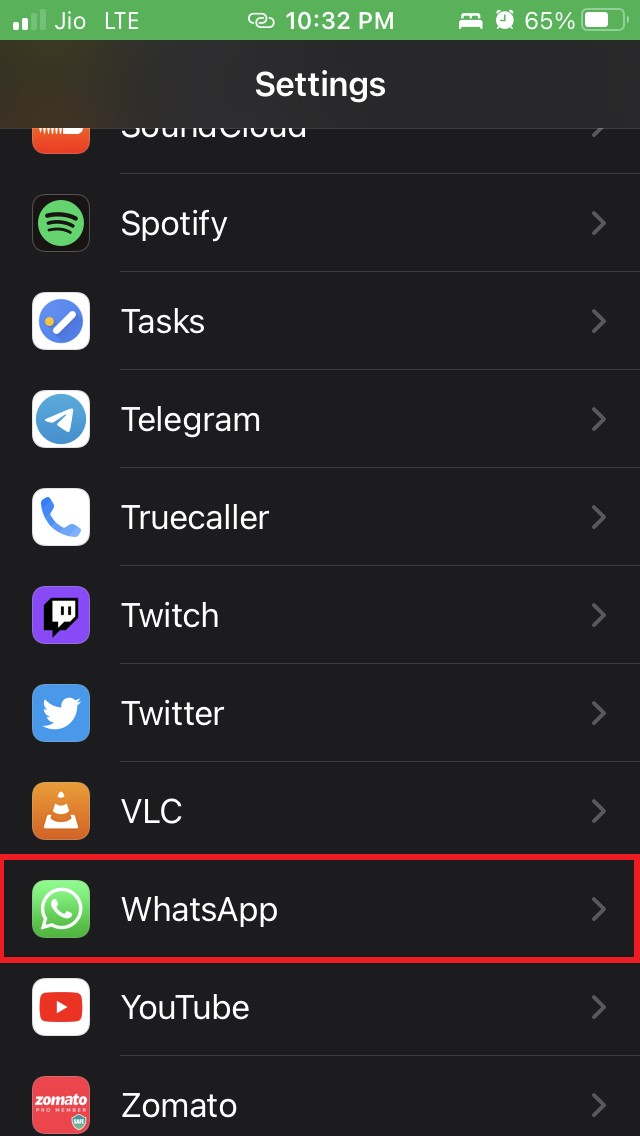Tap the Twitter settings row
640x1136 pixels.
tap(320, 713)
